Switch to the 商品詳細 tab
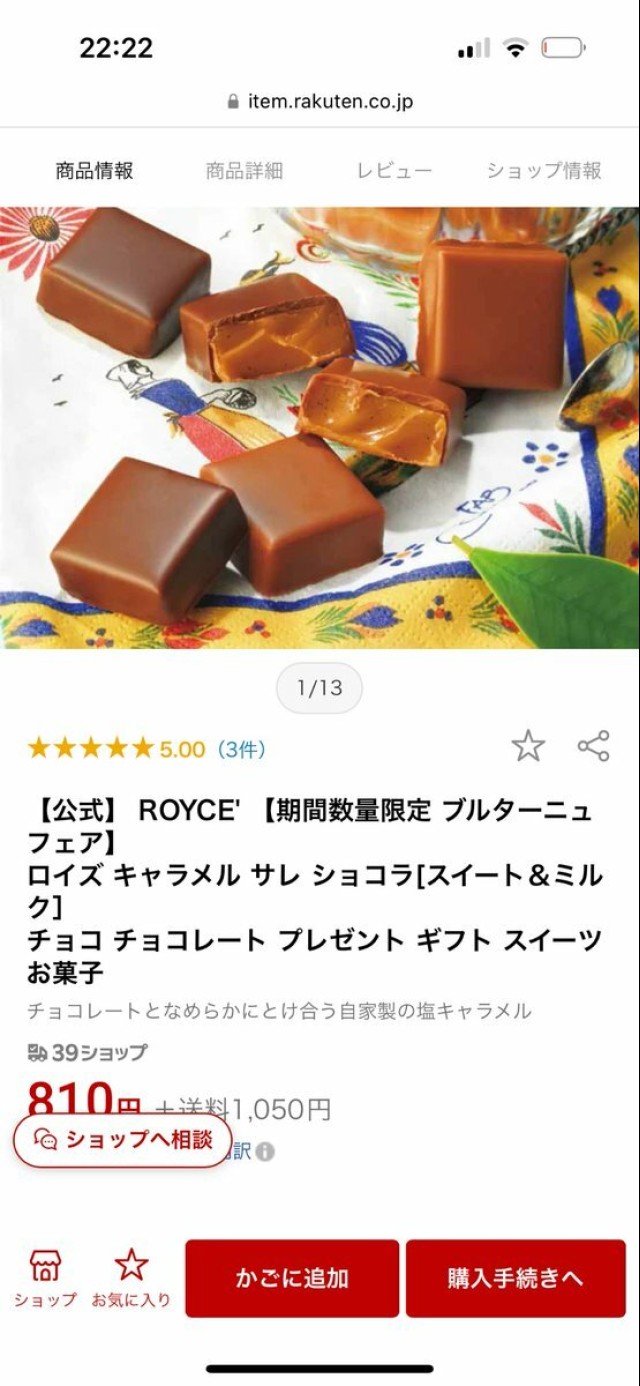Viewport: 640px width, 1386px height. pyautogui.click(x=244, y=171)
